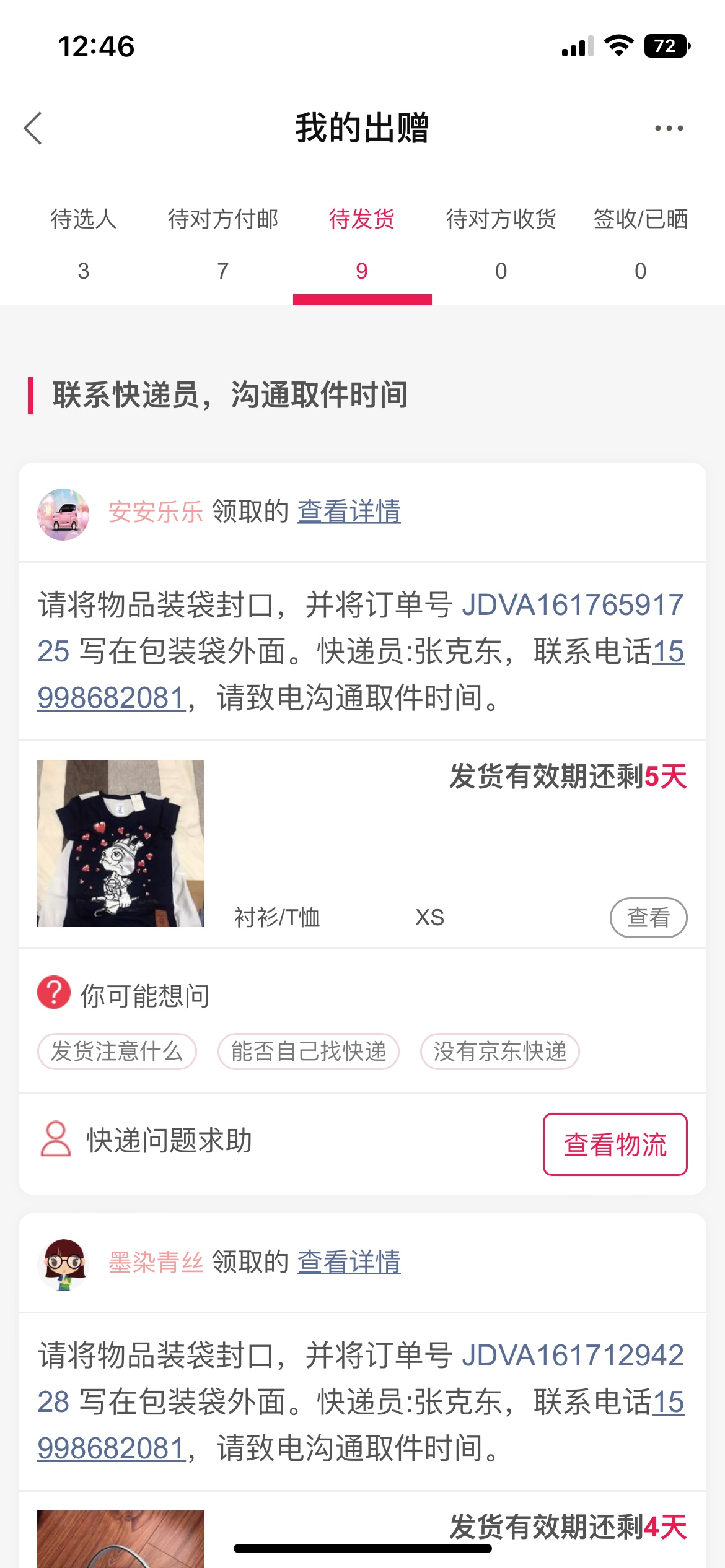The image size is (725, 1568).
Task: Select the 没有京东快递 question chip
Action: click(x=499, y=1051)
